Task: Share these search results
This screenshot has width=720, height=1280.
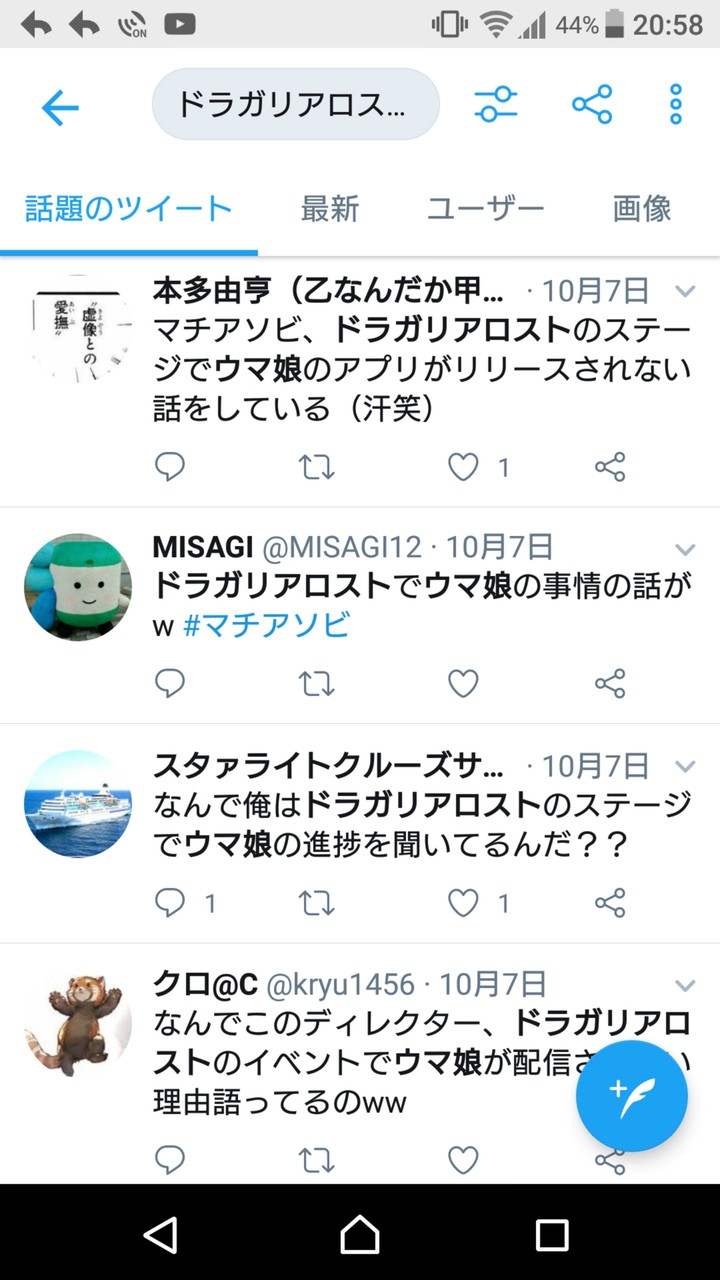Action: [592, 104]
